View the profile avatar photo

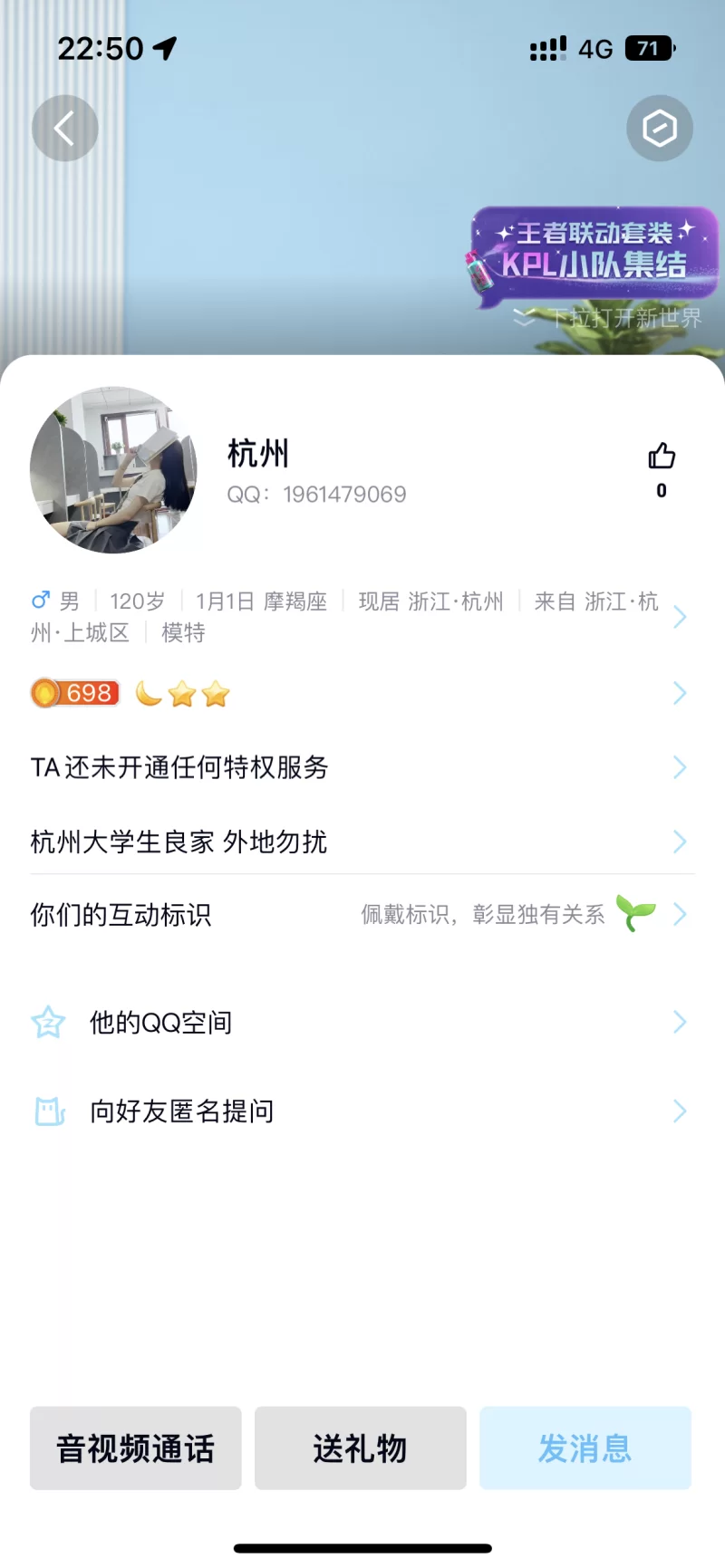(113, 469)
